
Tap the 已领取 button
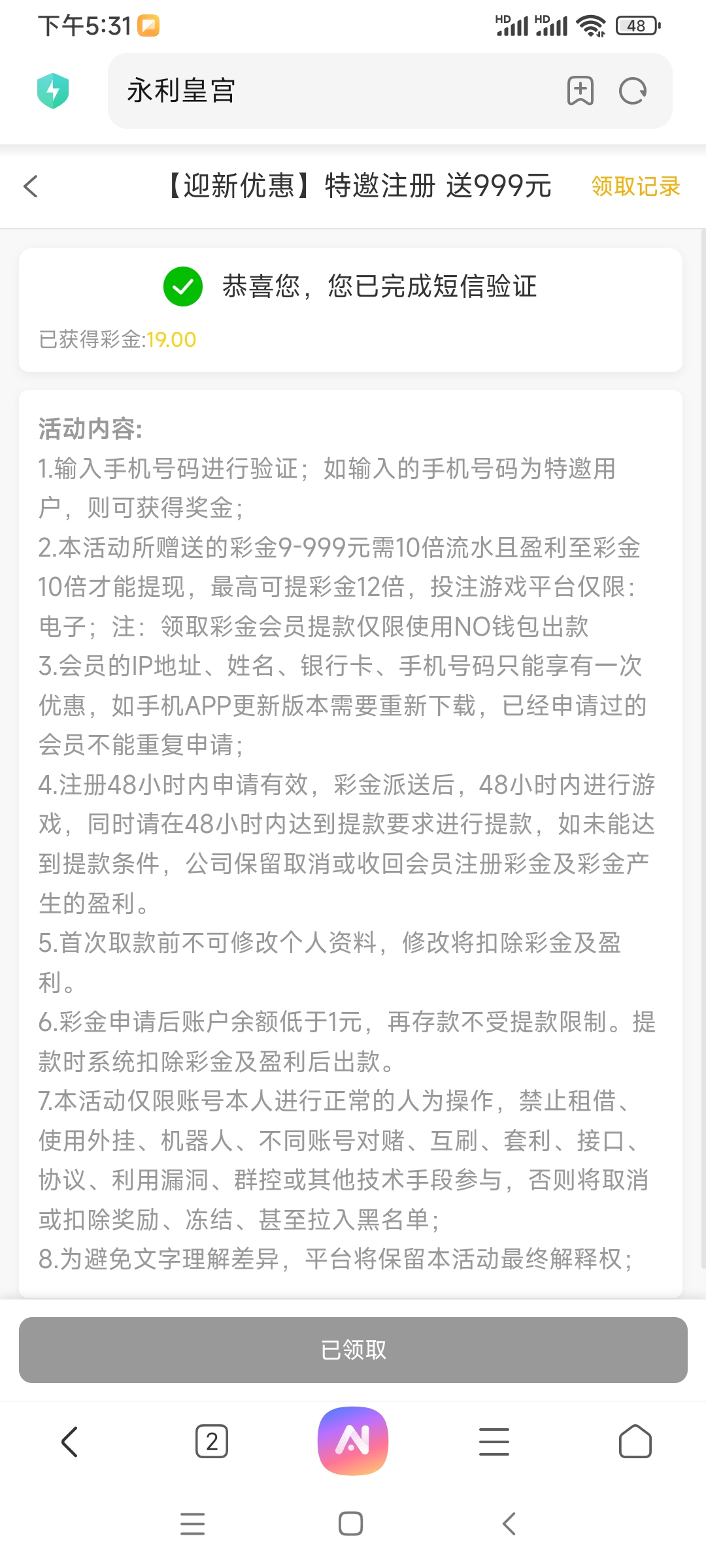pos(353,1350)
